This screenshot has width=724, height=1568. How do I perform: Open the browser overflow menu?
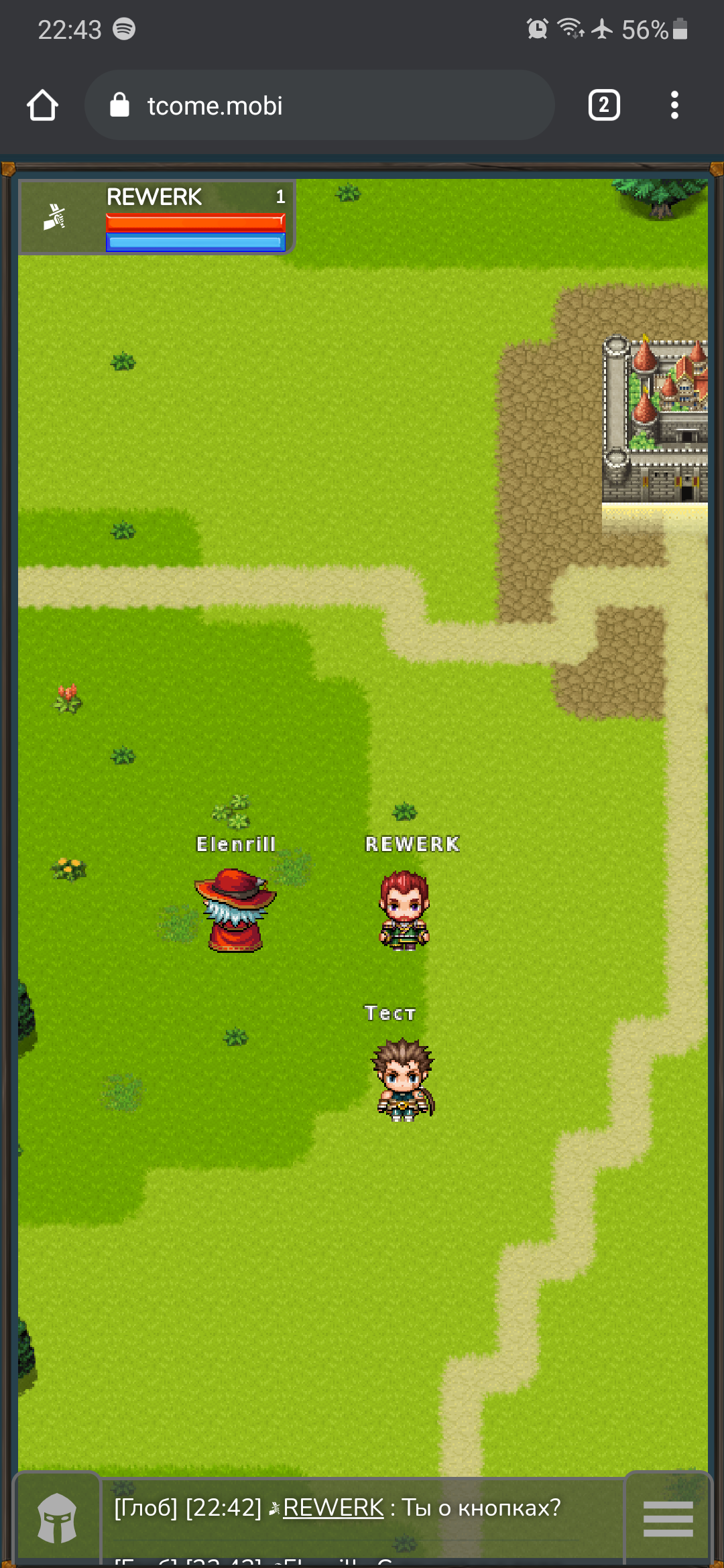coord(674,105)
